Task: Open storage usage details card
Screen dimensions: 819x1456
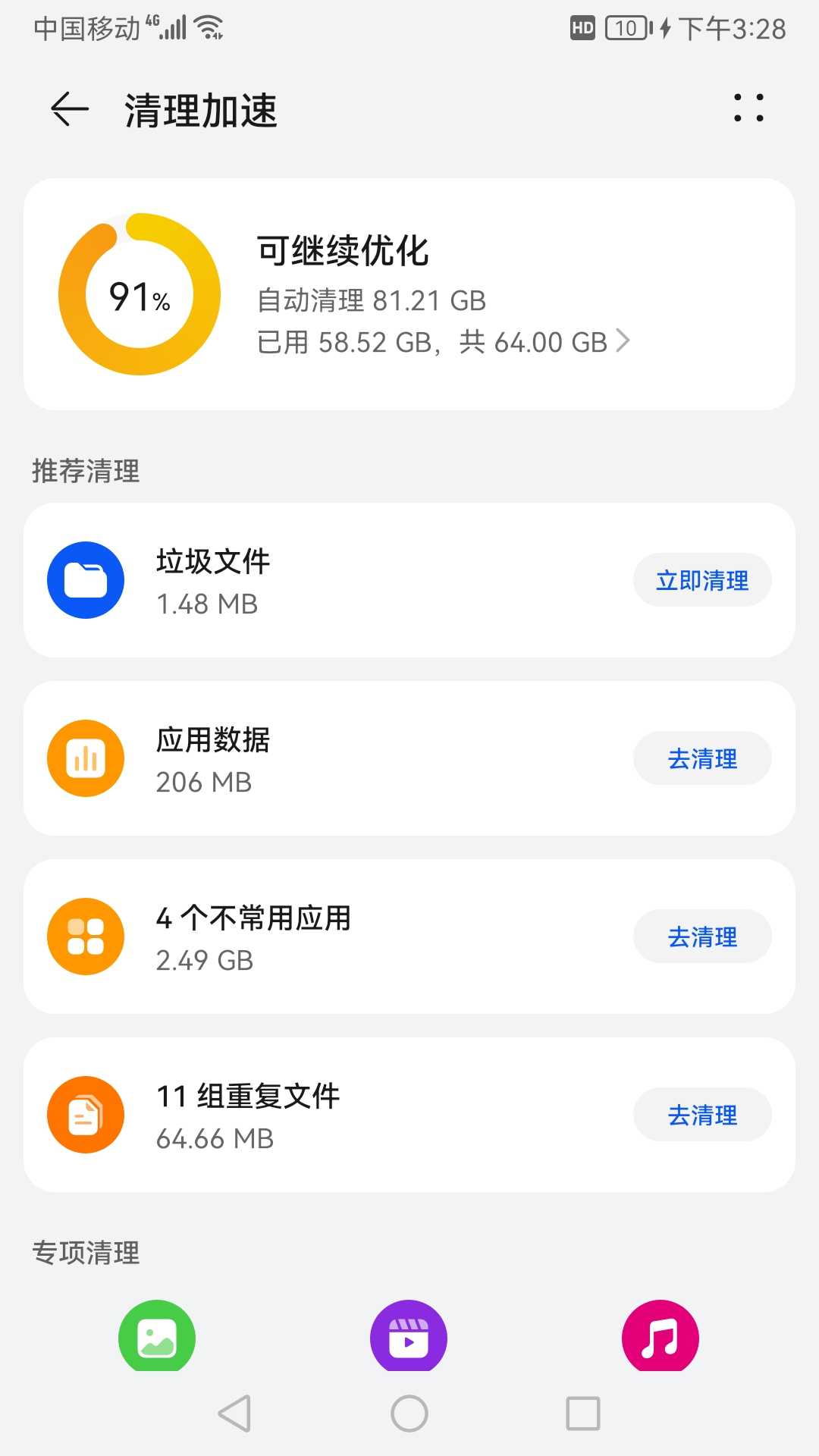Action: [x=409, y=294]
